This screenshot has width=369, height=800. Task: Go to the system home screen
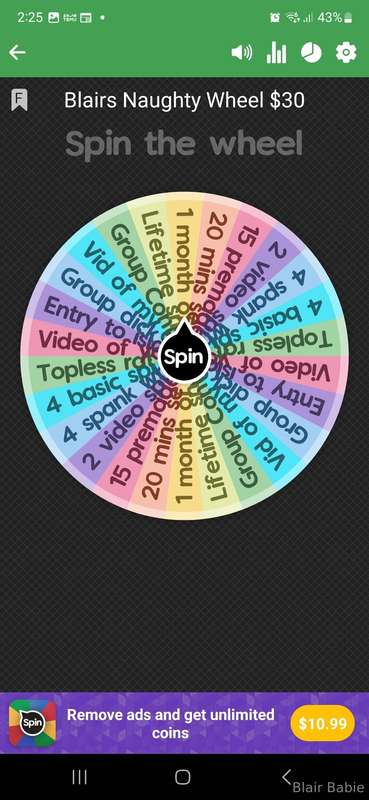point(183,777)
